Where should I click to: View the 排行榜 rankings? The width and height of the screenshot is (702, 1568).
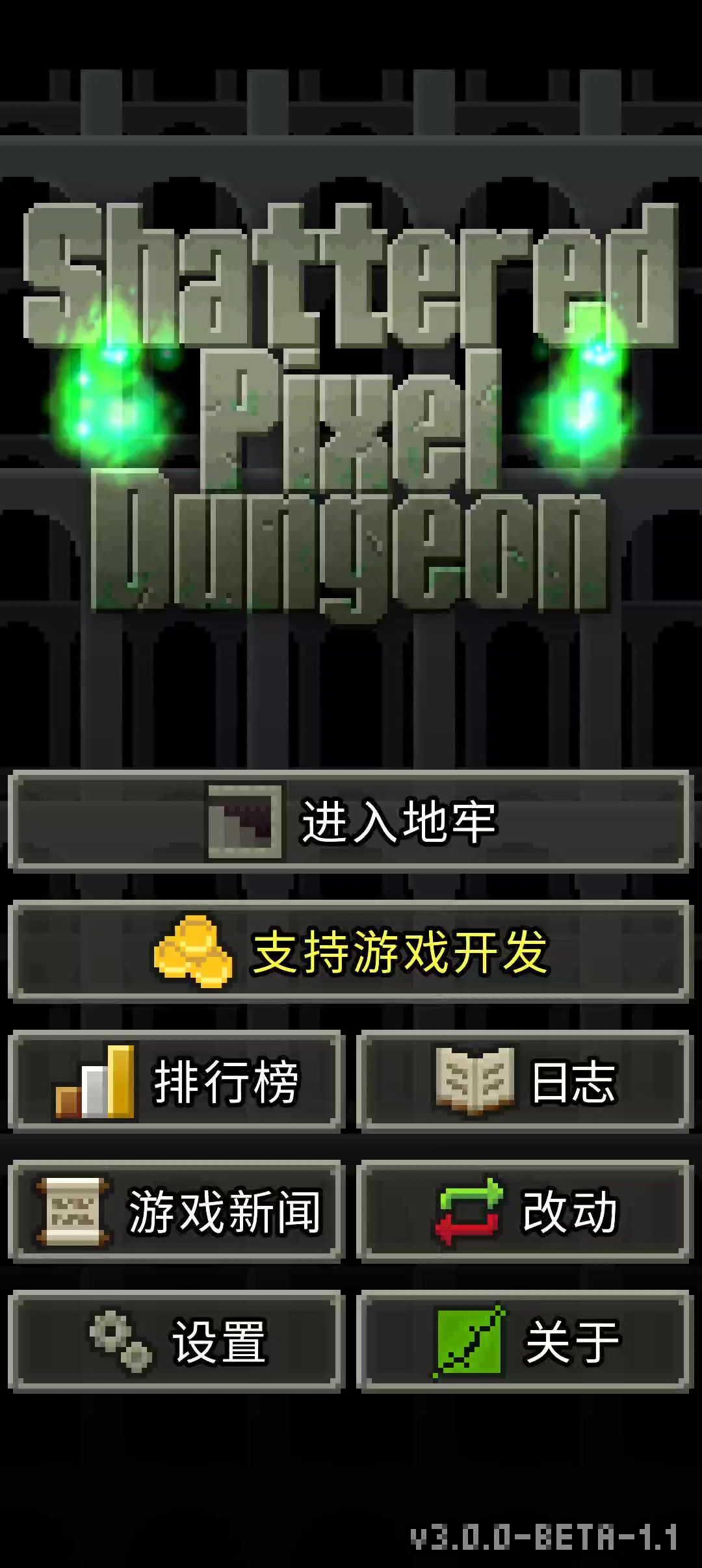click(x=177, y=1082)
